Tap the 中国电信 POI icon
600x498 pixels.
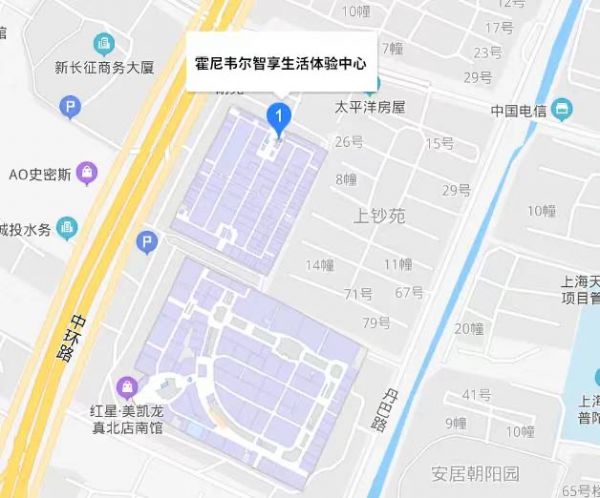tap(562, 109)
